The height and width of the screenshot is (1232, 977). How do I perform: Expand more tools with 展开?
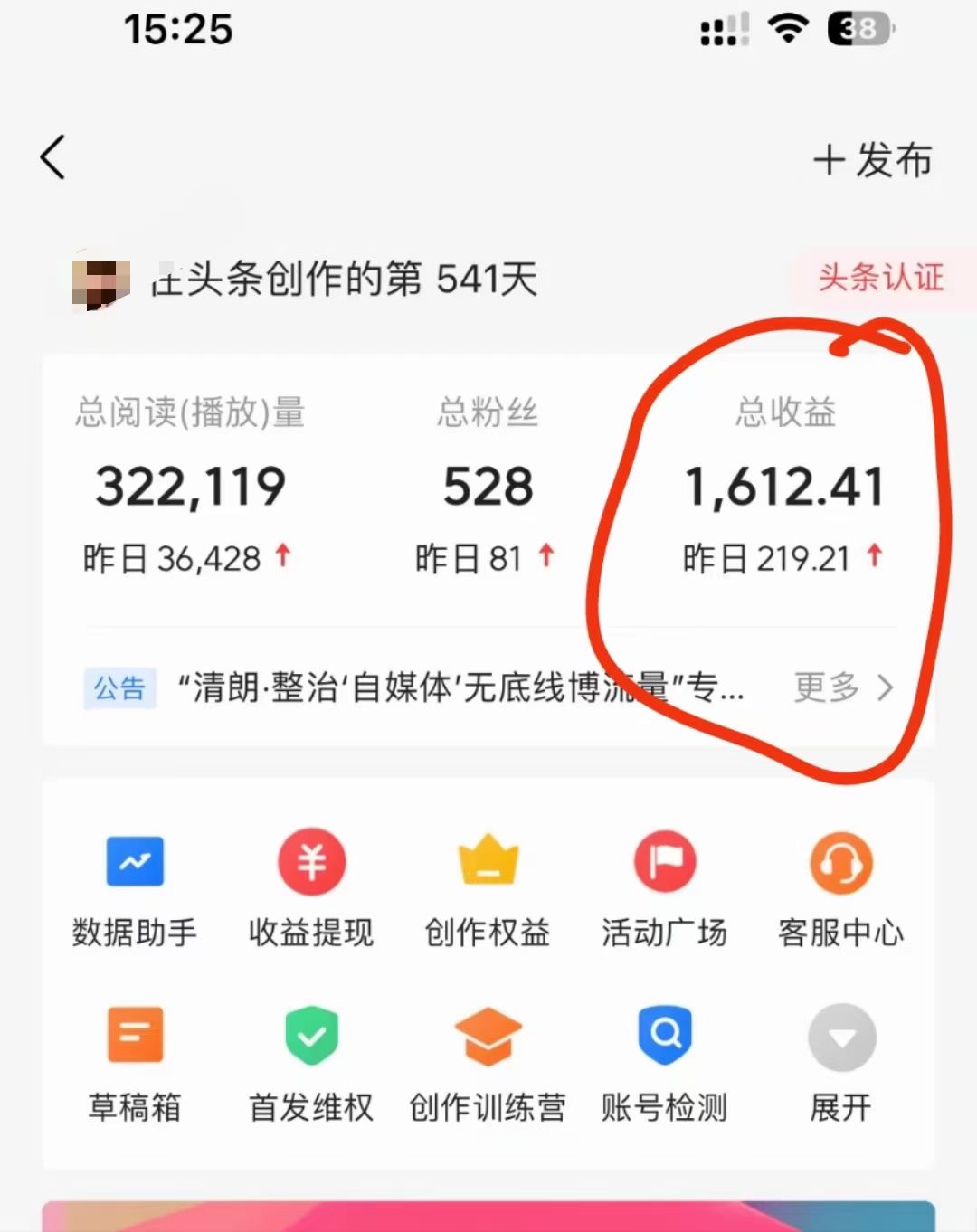(840, 1063)
